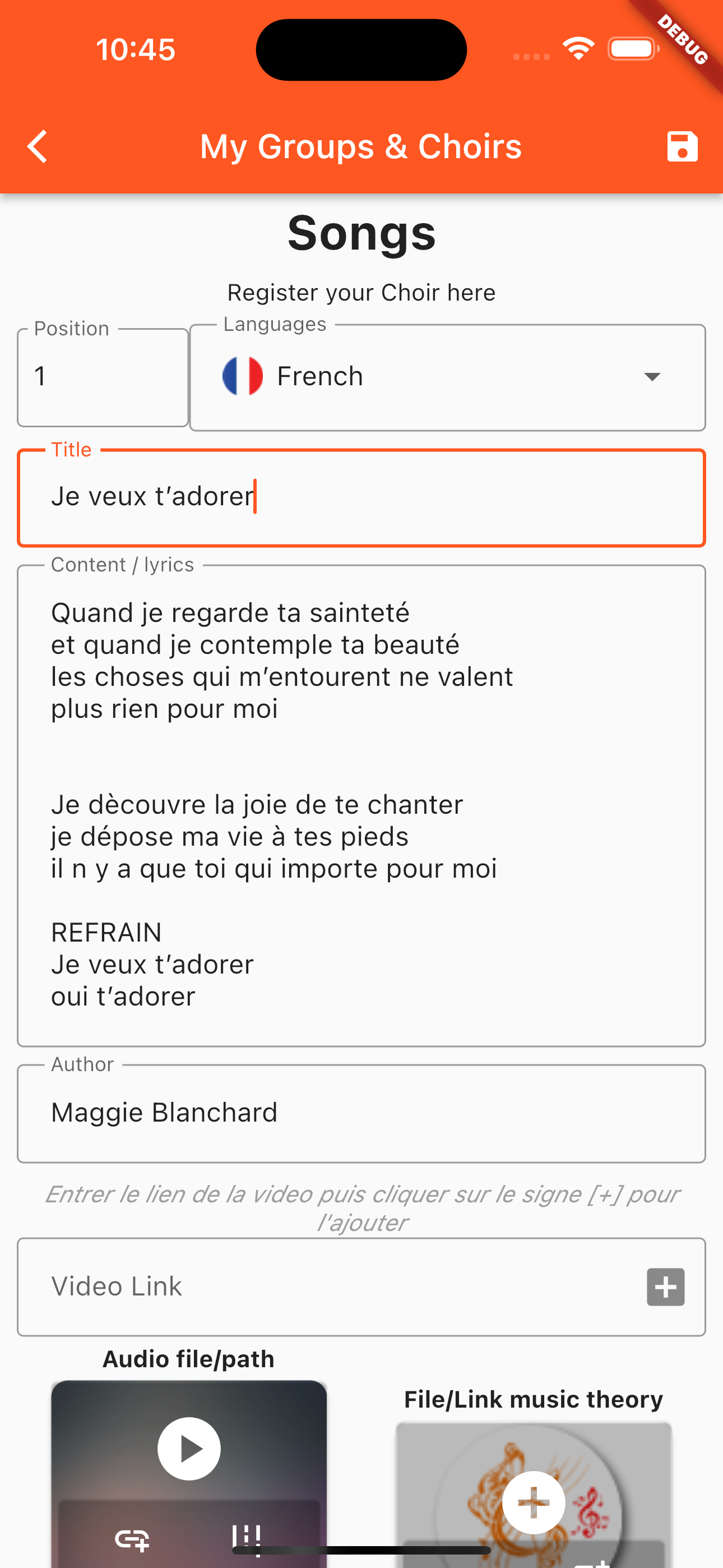Focus the Author field with Maggie Blanchard
This screenshot has height=1568, width=723.
click(x=361, y=1113)
